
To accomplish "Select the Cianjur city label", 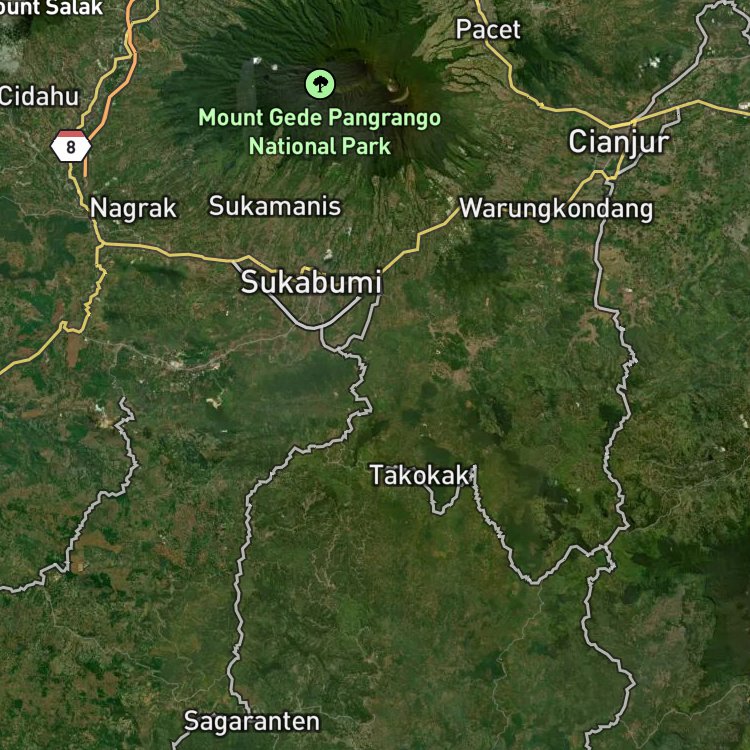I will coord(618,142).
